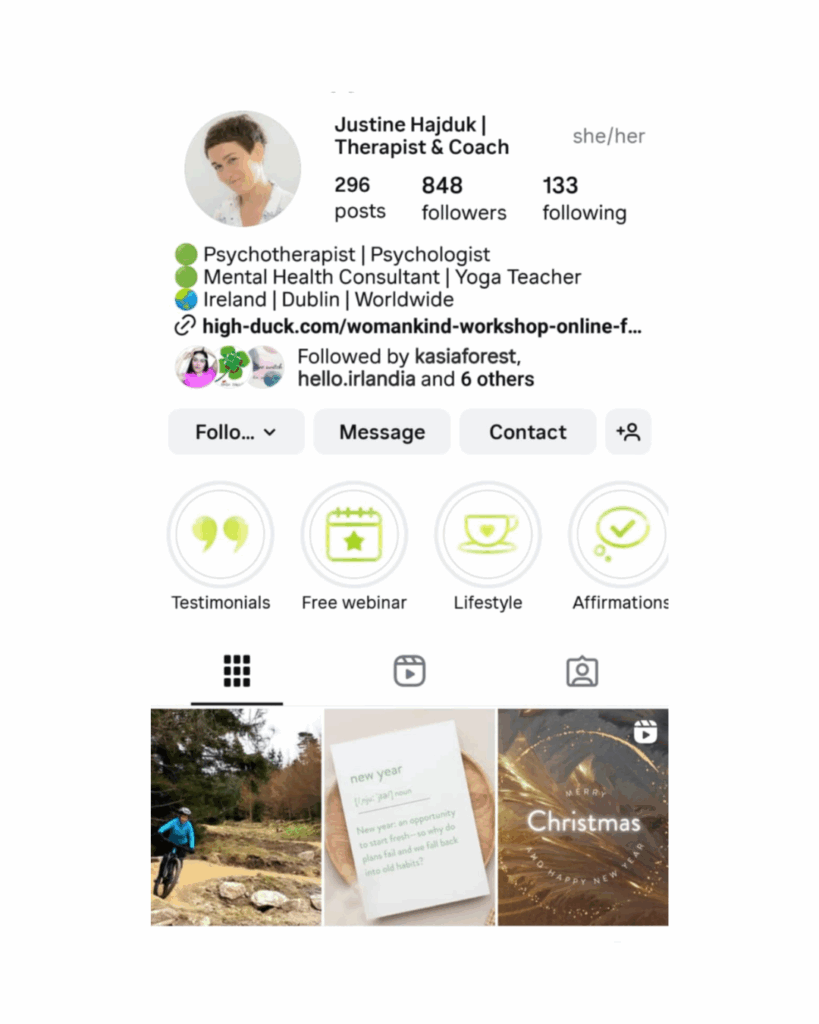Open the mountain biking post
This screenshot has height=1024, width=819.
click(x=236, y=817)
